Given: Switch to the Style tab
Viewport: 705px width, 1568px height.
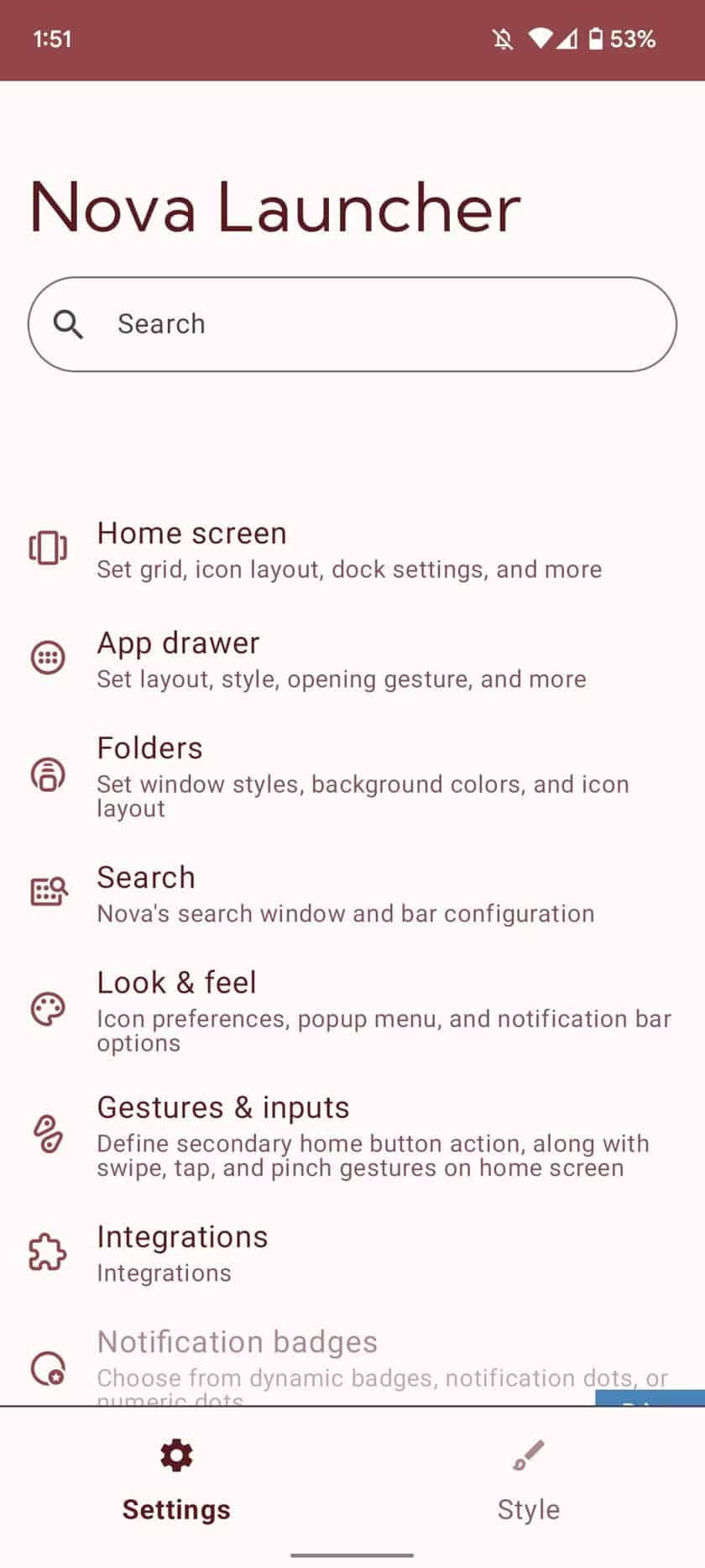Looking at the screenshot, I should 529,1480.
